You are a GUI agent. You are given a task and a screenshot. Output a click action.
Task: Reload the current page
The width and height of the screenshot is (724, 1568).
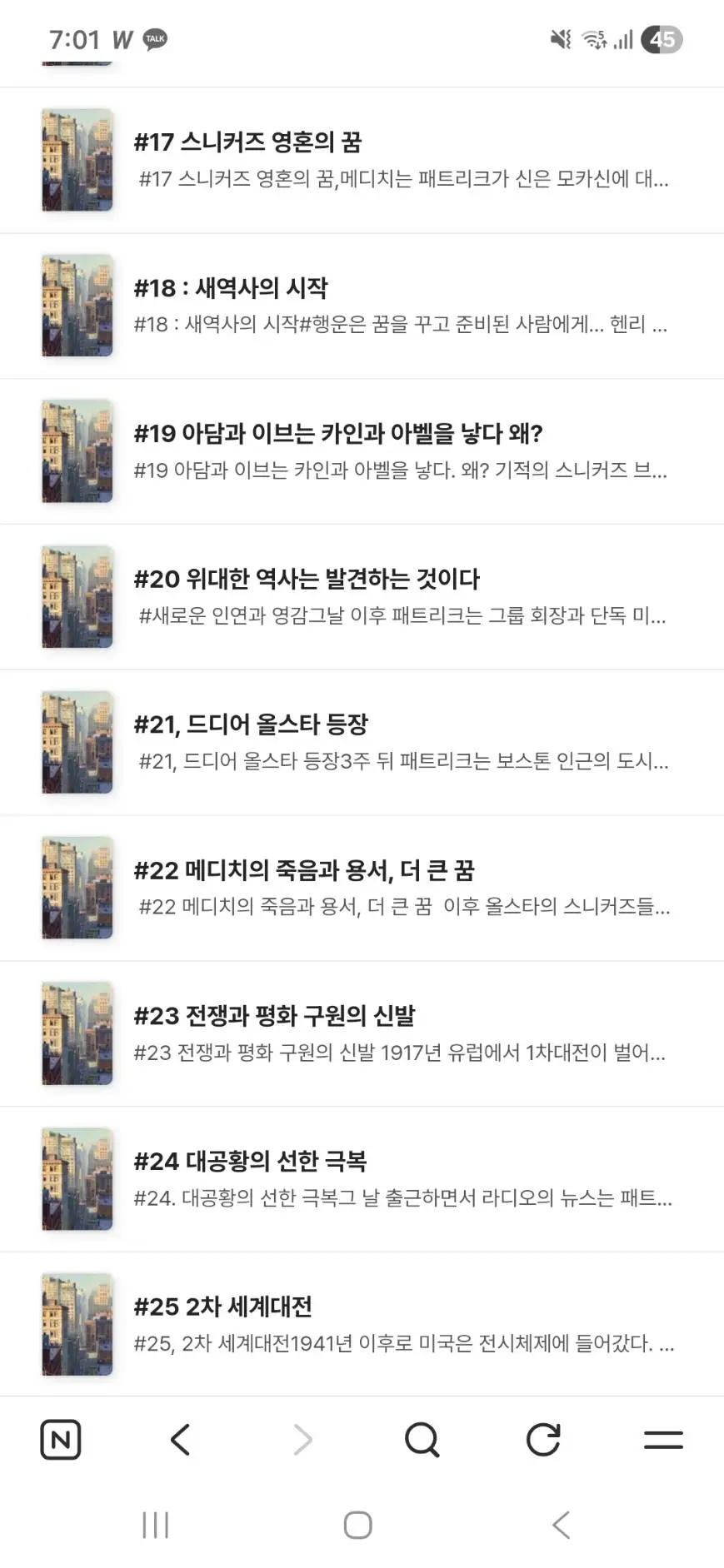543,1439
